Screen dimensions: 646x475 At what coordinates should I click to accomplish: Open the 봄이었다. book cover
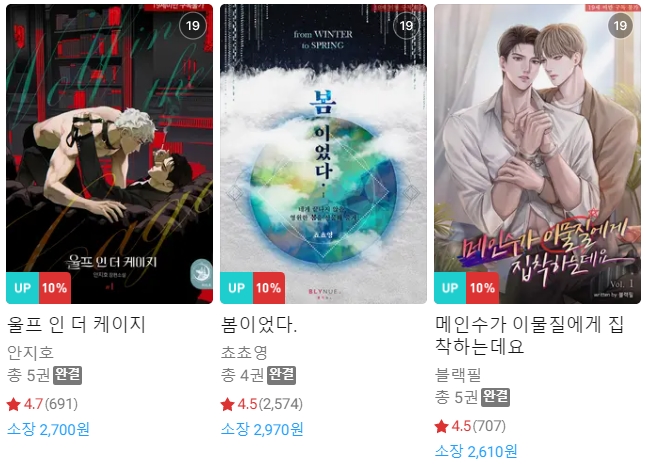pyautogui.click(x=323, y=153)
